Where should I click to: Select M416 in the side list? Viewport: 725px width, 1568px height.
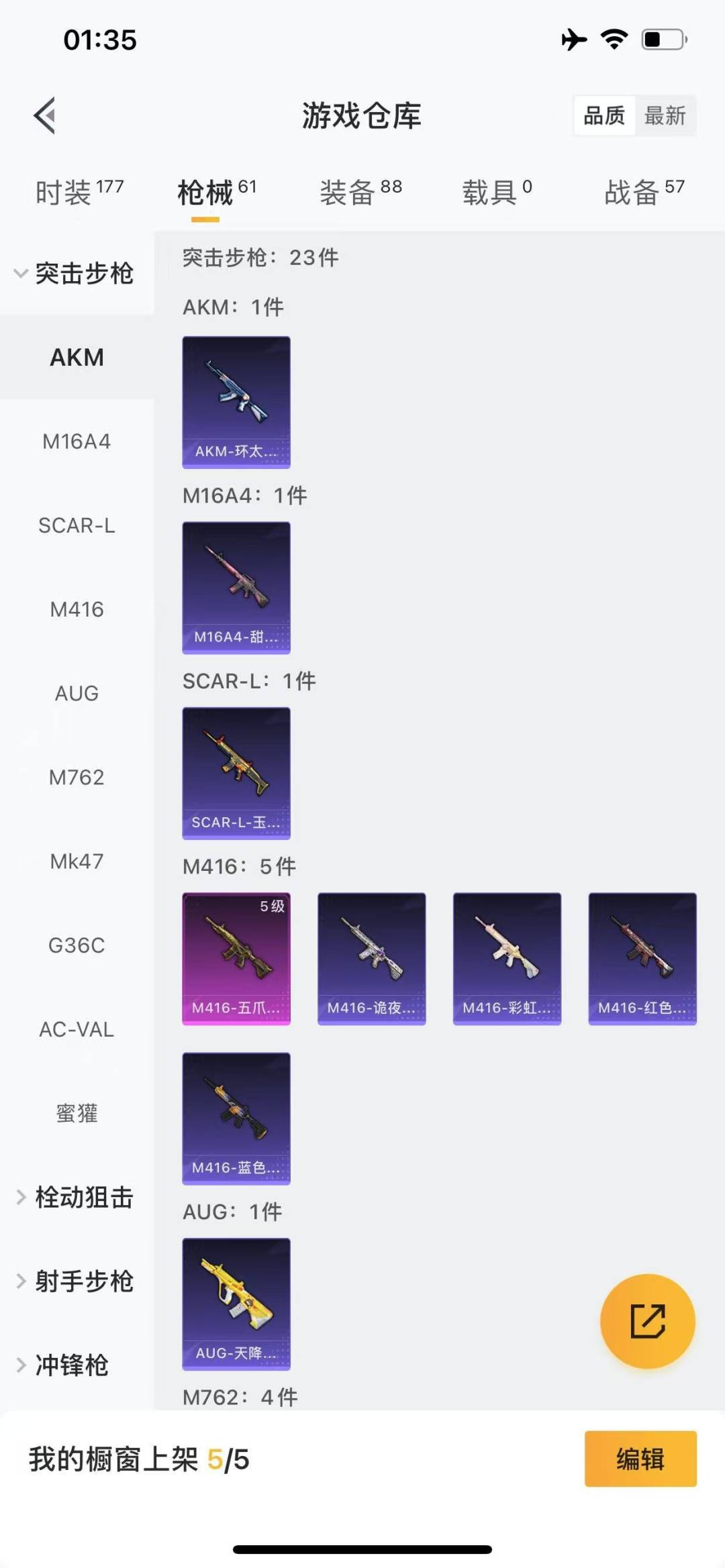[77, 609]
